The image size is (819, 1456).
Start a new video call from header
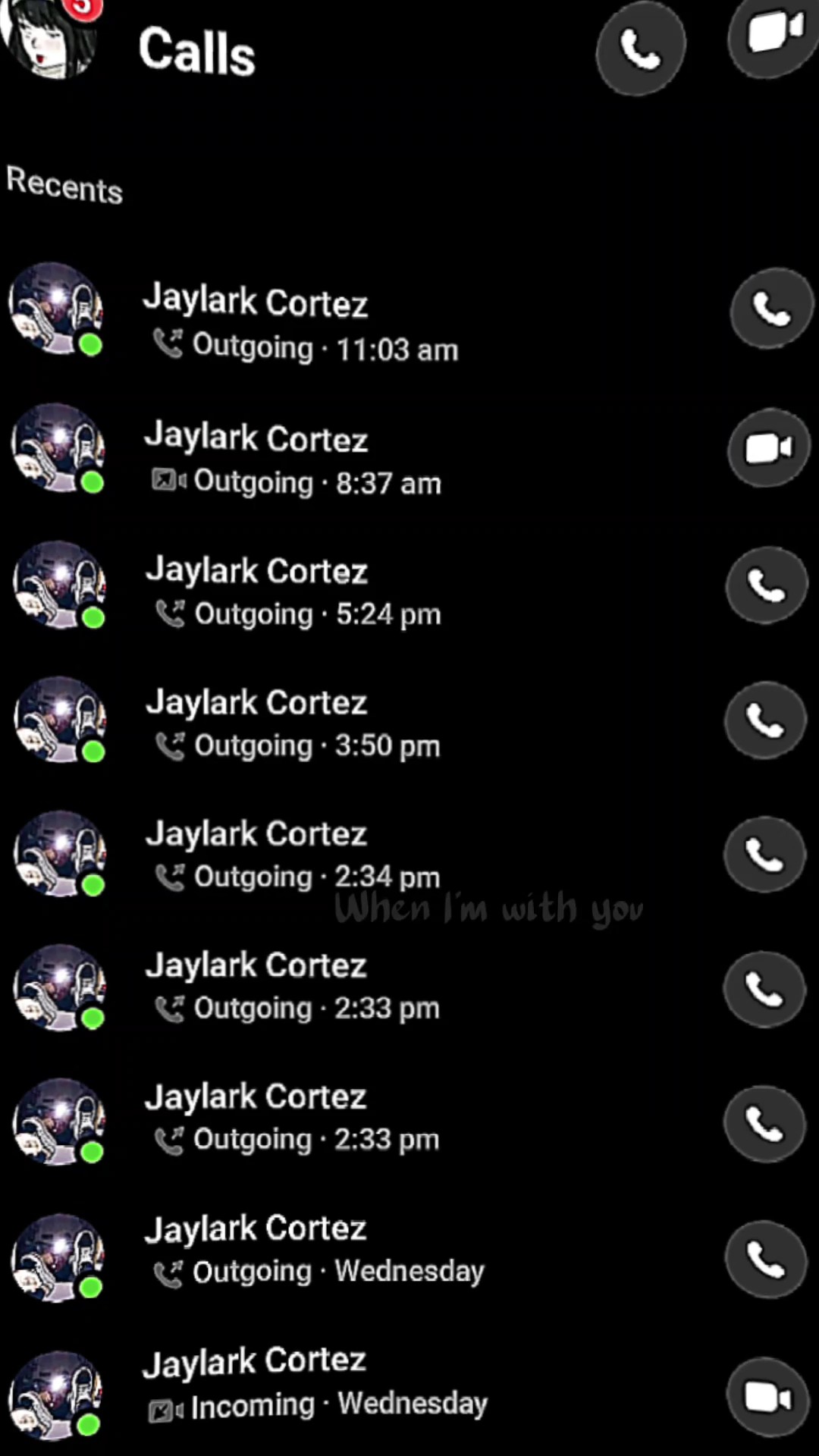click(774, 36)
